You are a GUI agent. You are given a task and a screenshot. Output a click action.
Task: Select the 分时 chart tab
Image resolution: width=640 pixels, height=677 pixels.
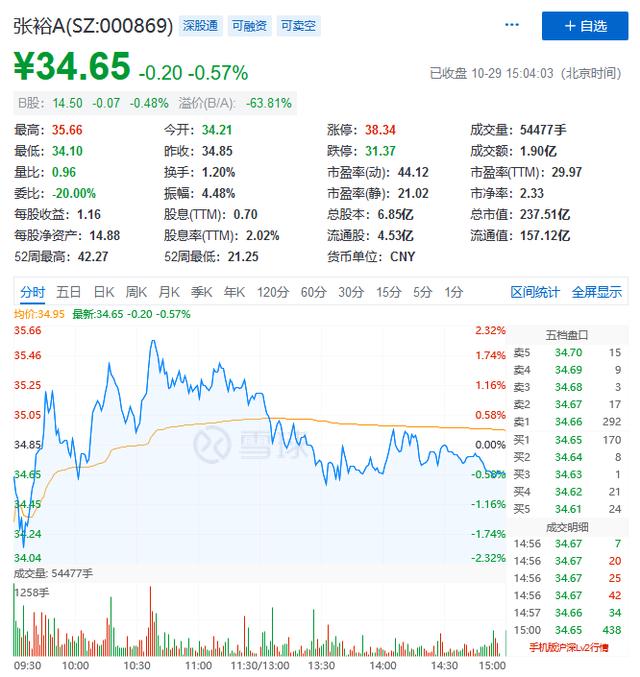pos(33,292)
